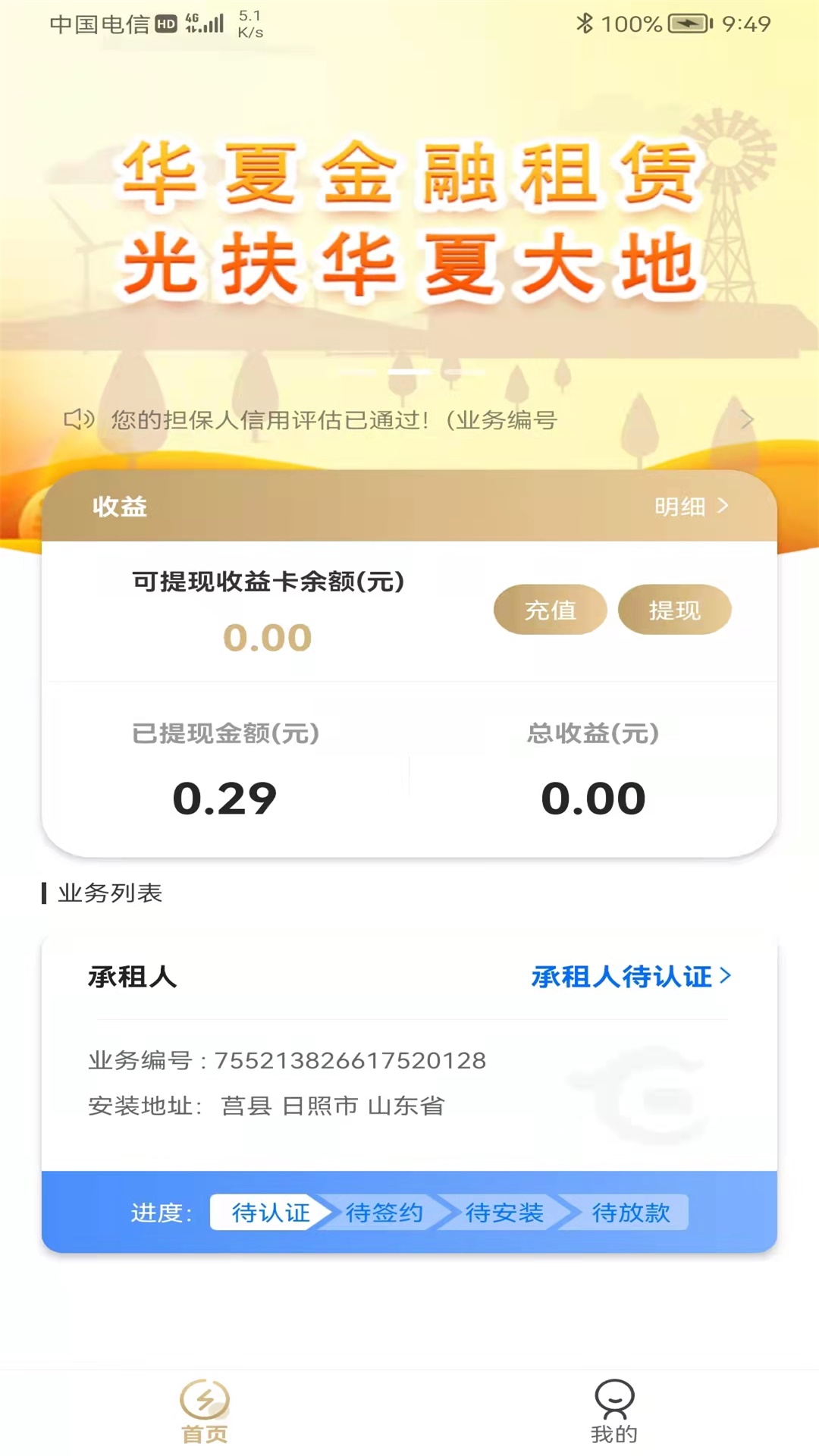Open the 华夏金融租赁 promo banner
The image size is (819, 1456).
409,220
